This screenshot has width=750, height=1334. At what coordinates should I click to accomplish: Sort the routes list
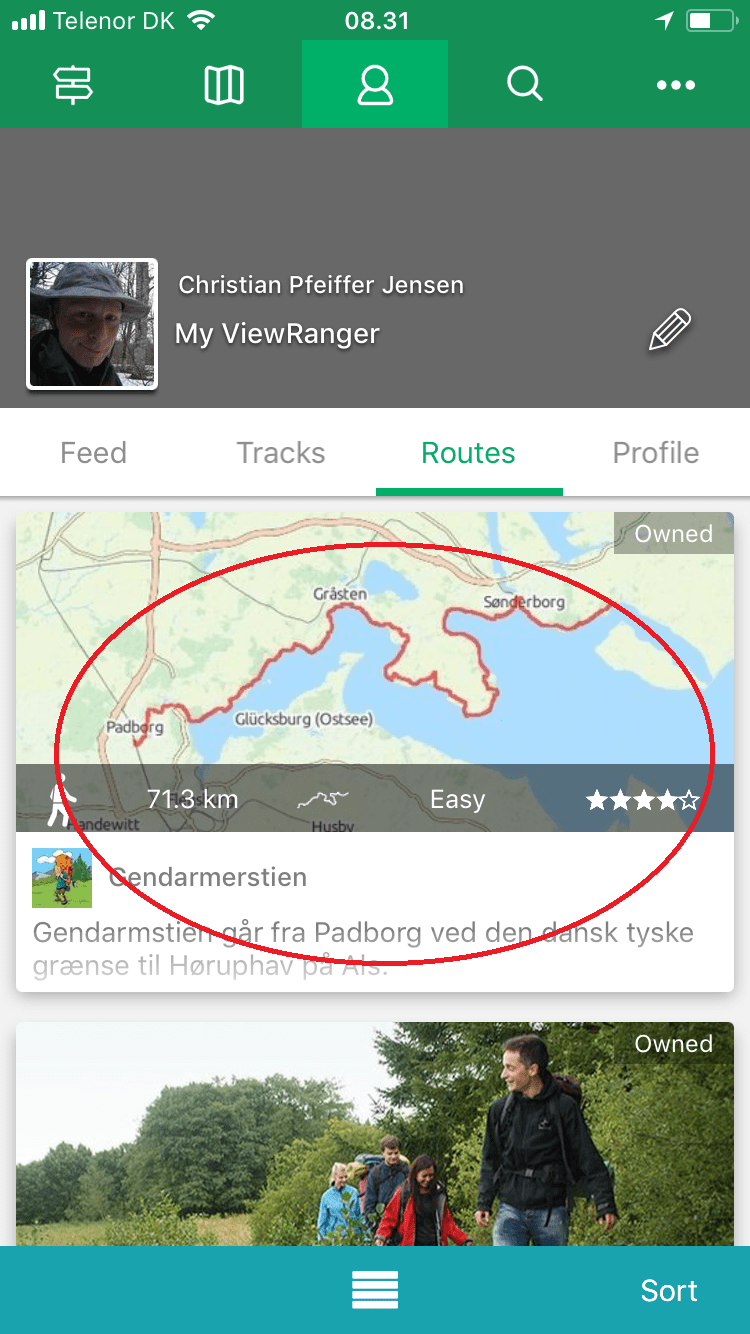(669, 1290)
